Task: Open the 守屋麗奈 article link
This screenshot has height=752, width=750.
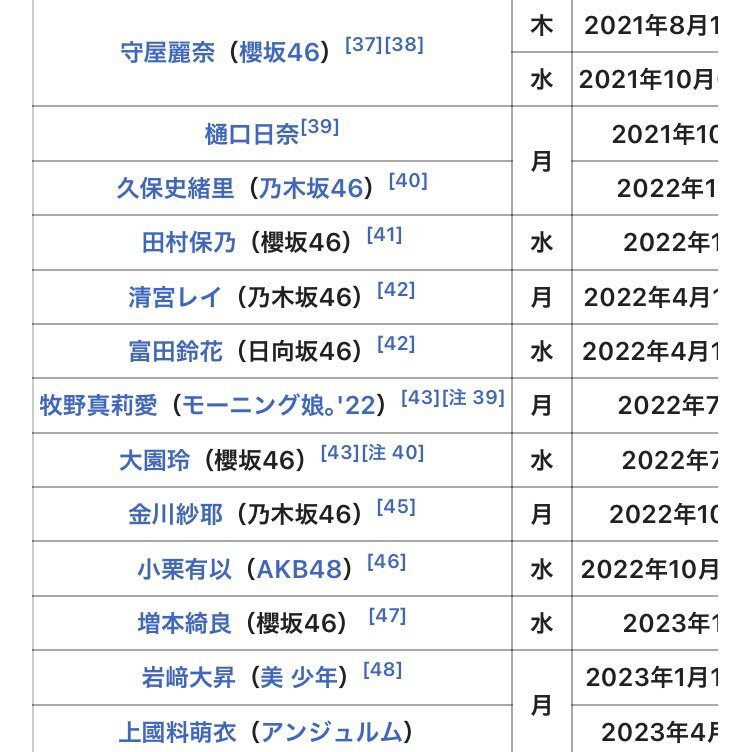Action: [x=166, y=52]
